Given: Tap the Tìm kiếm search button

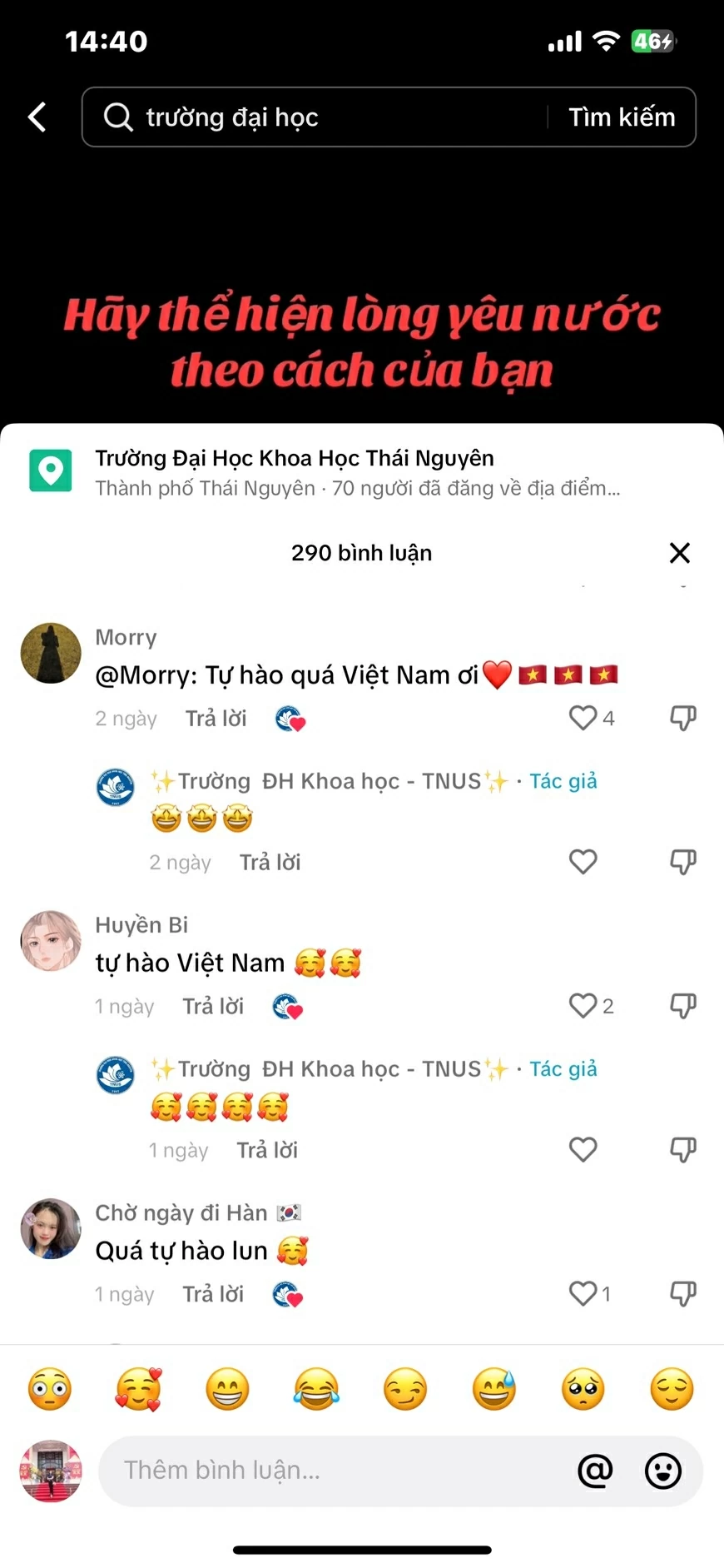Looking at the screenshot, I should (x=622, y=117).
